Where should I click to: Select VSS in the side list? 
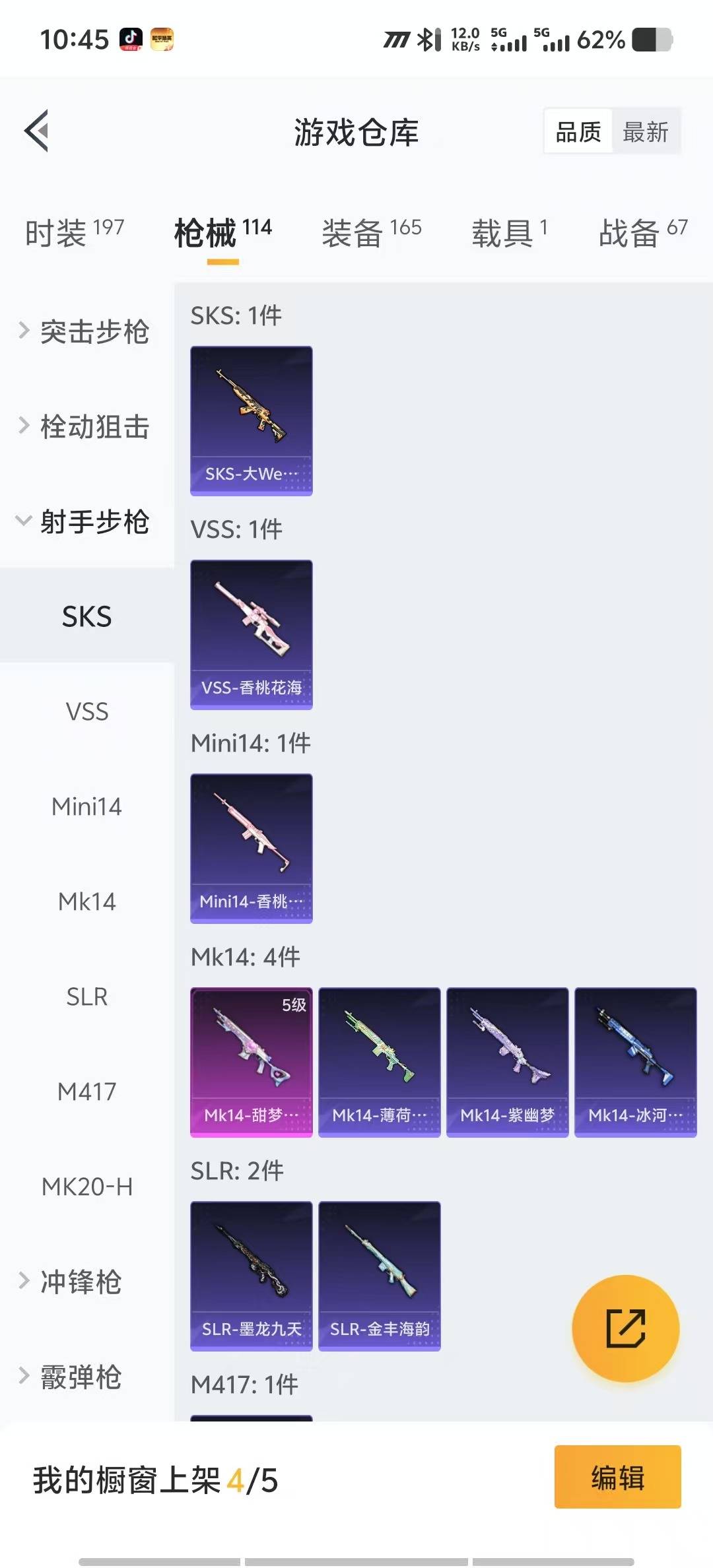pos(86,711)
